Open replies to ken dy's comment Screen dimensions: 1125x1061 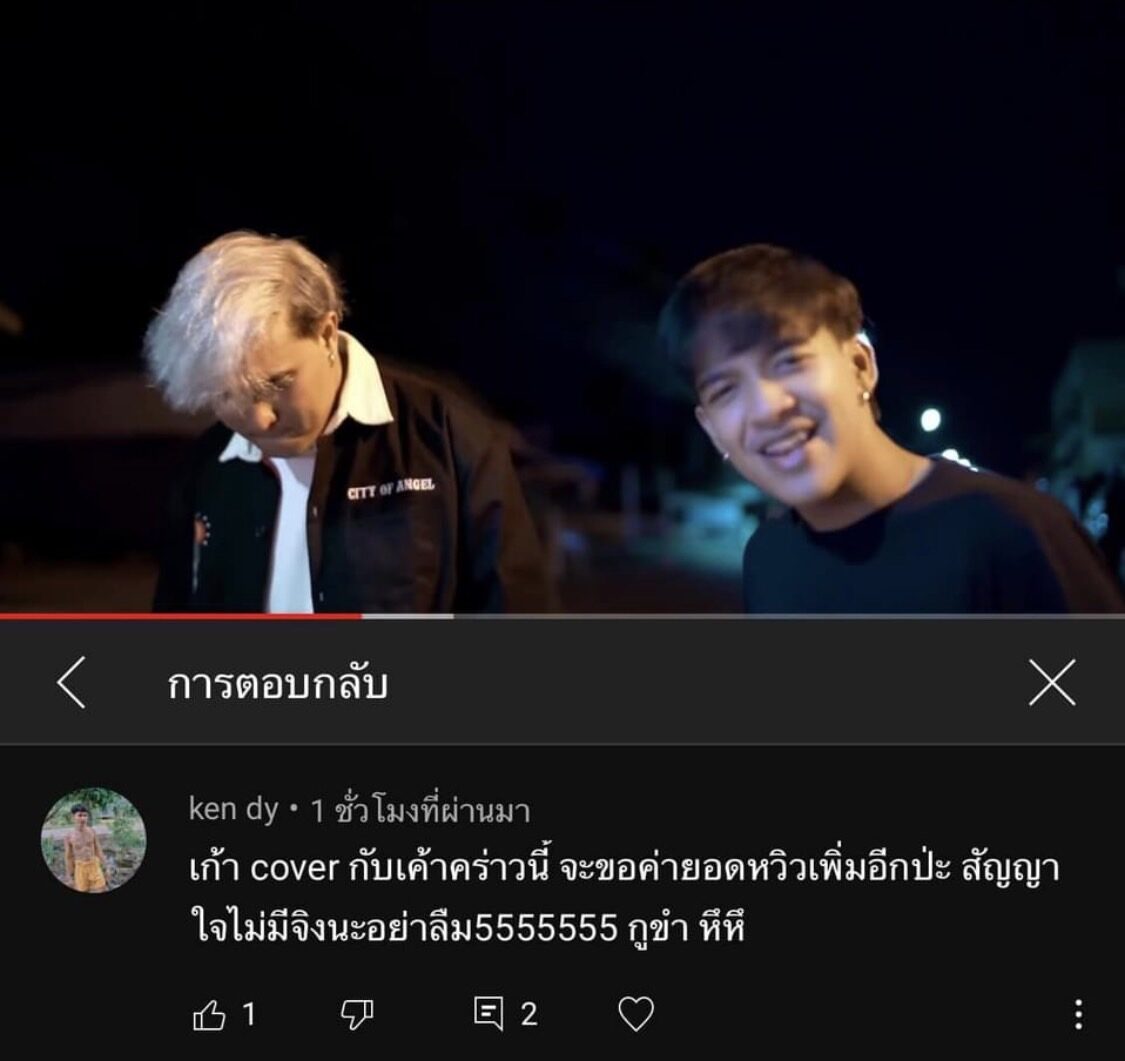489,1015
